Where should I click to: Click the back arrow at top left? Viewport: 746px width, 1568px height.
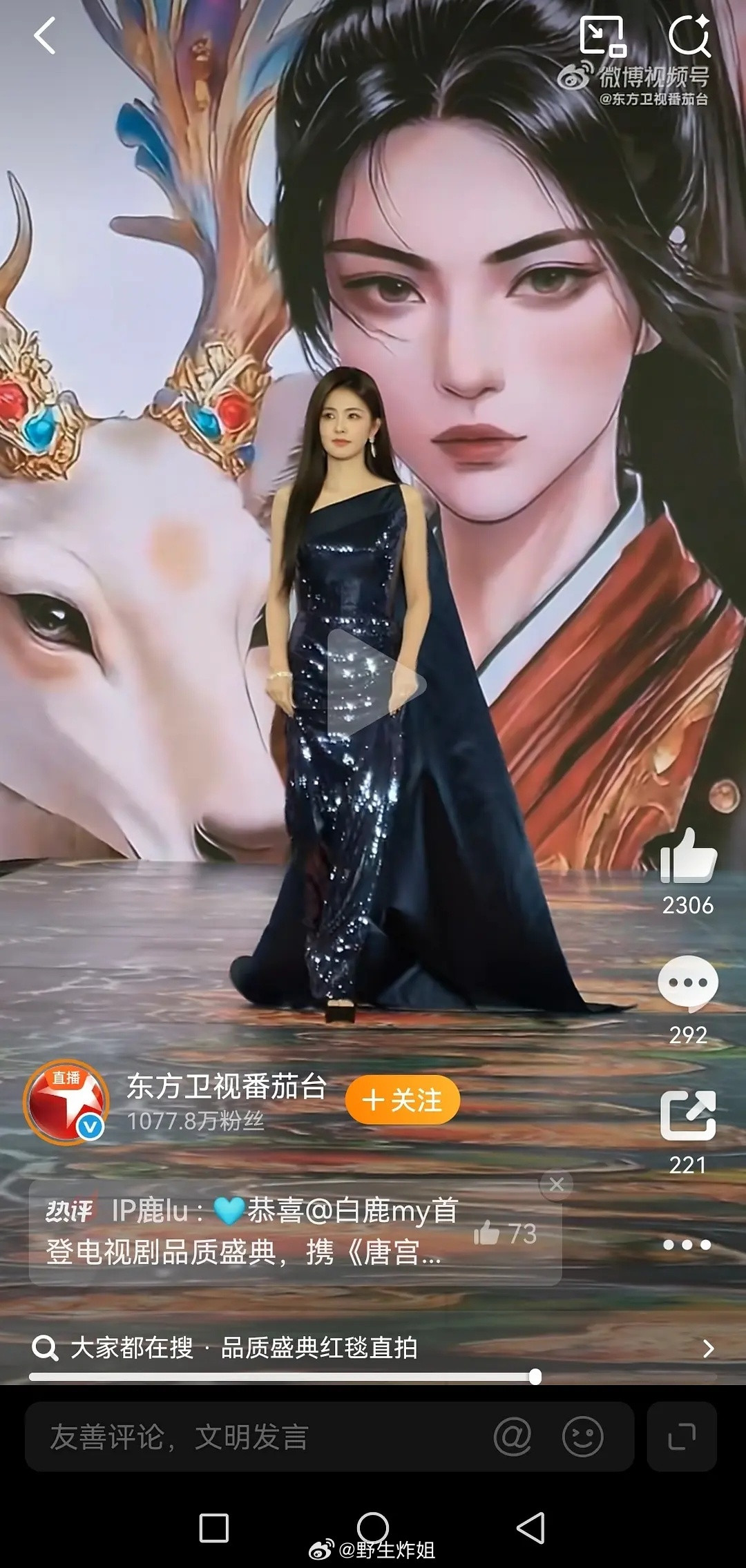click(x=46, y=35)
